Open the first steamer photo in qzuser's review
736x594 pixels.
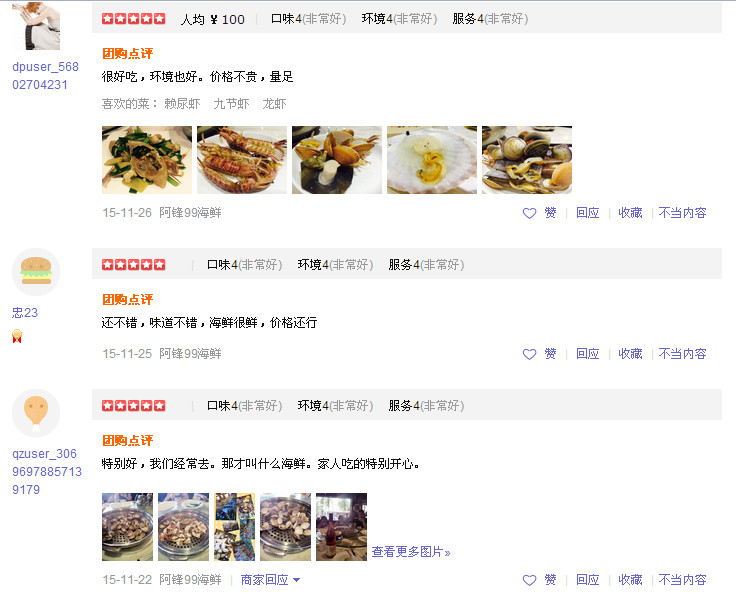(x=127, y=526)
